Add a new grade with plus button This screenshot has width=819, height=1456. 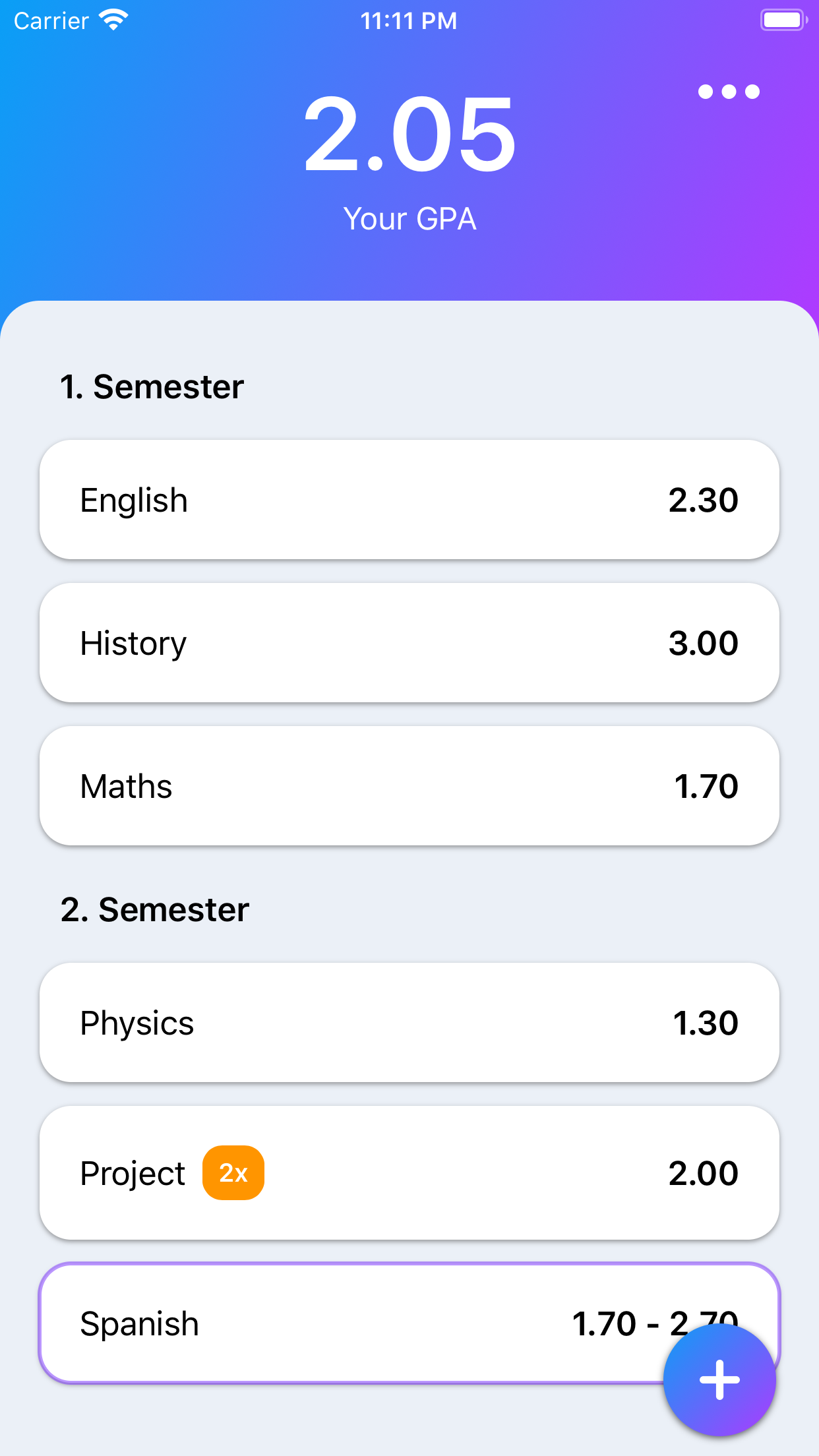click(719, 1380)
